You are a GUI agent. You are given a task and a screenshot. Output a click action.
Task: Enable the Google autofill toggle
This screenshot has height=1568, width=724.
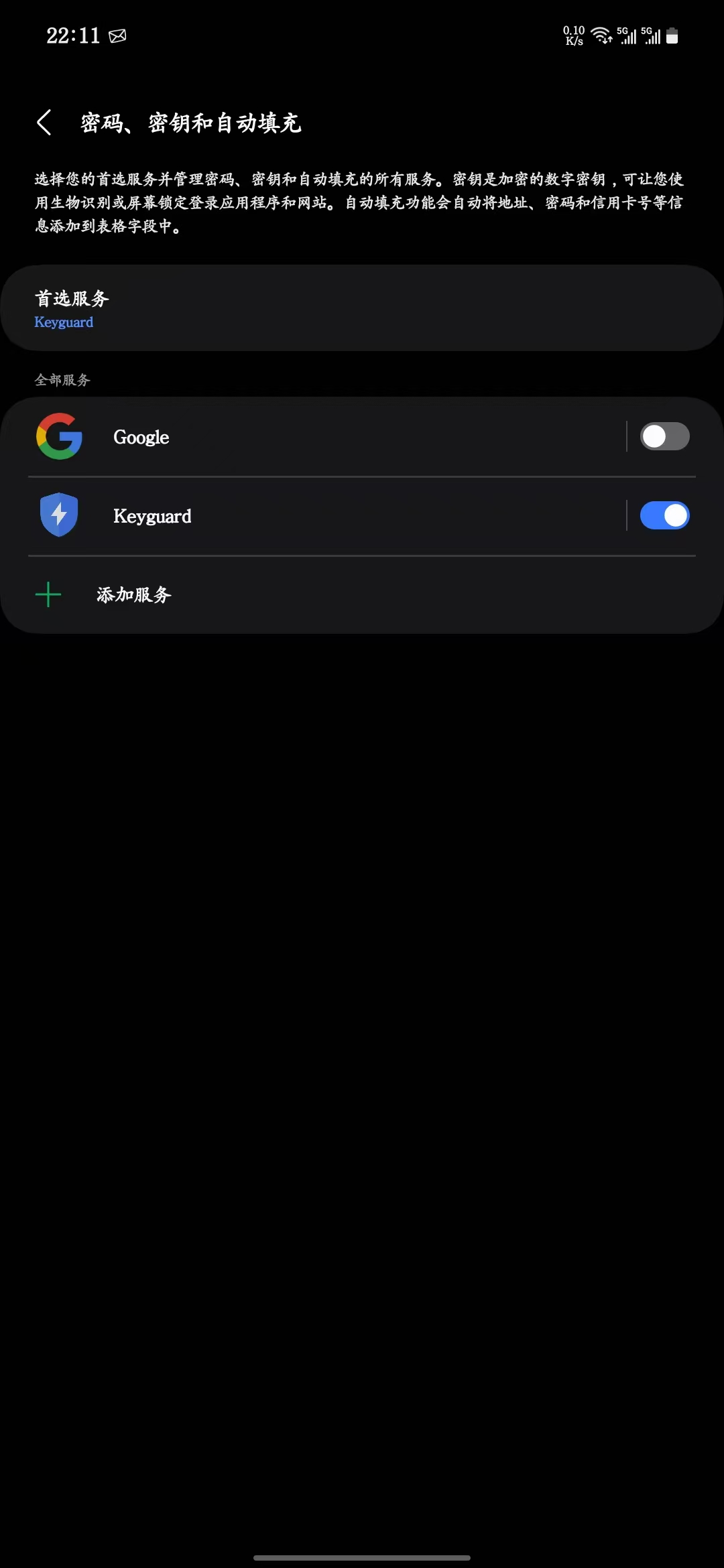click(x=664, y=436)
